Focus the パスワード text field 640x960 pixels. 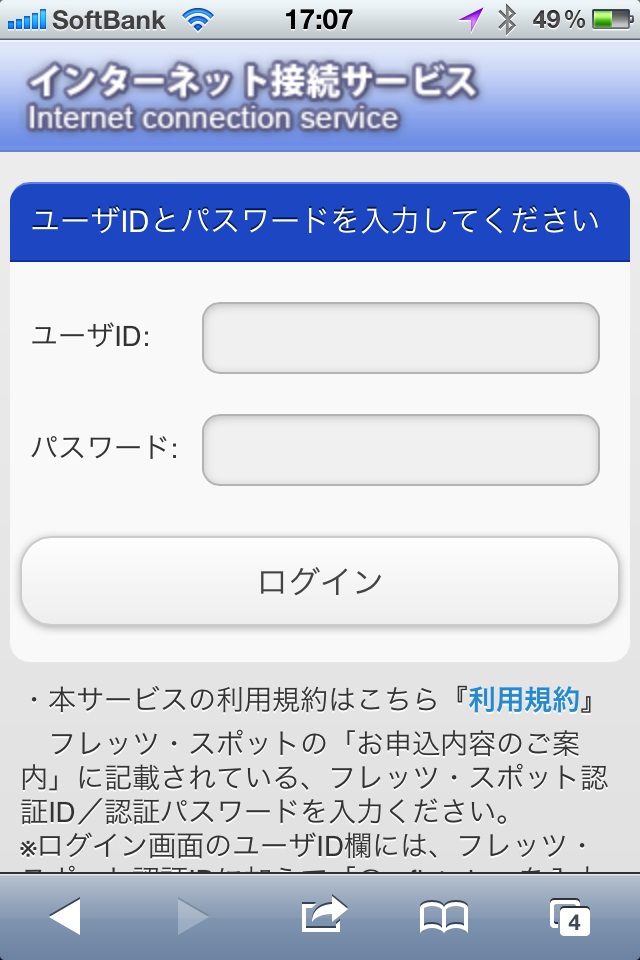(400, 450)
